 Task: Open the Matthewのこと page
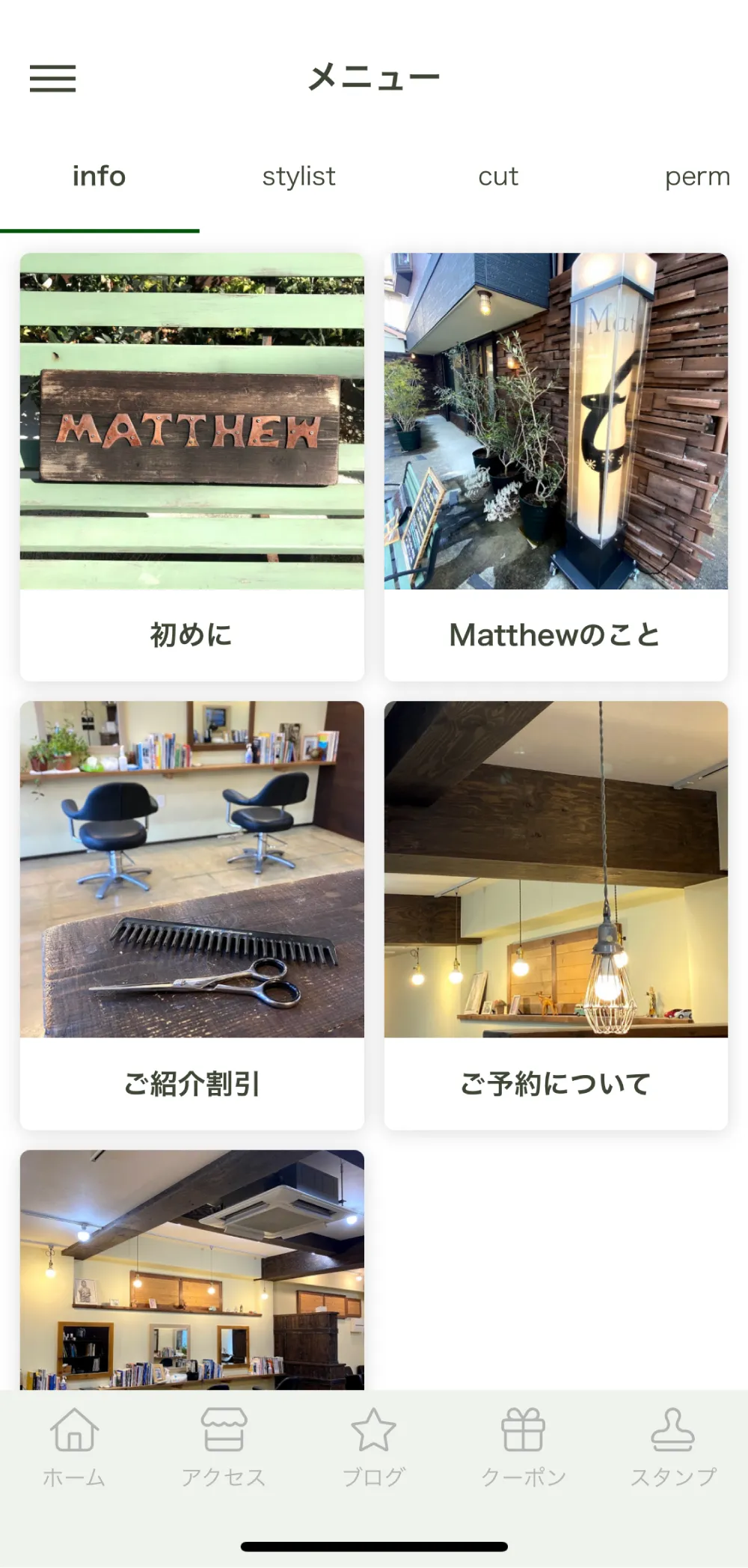point(556,634)
